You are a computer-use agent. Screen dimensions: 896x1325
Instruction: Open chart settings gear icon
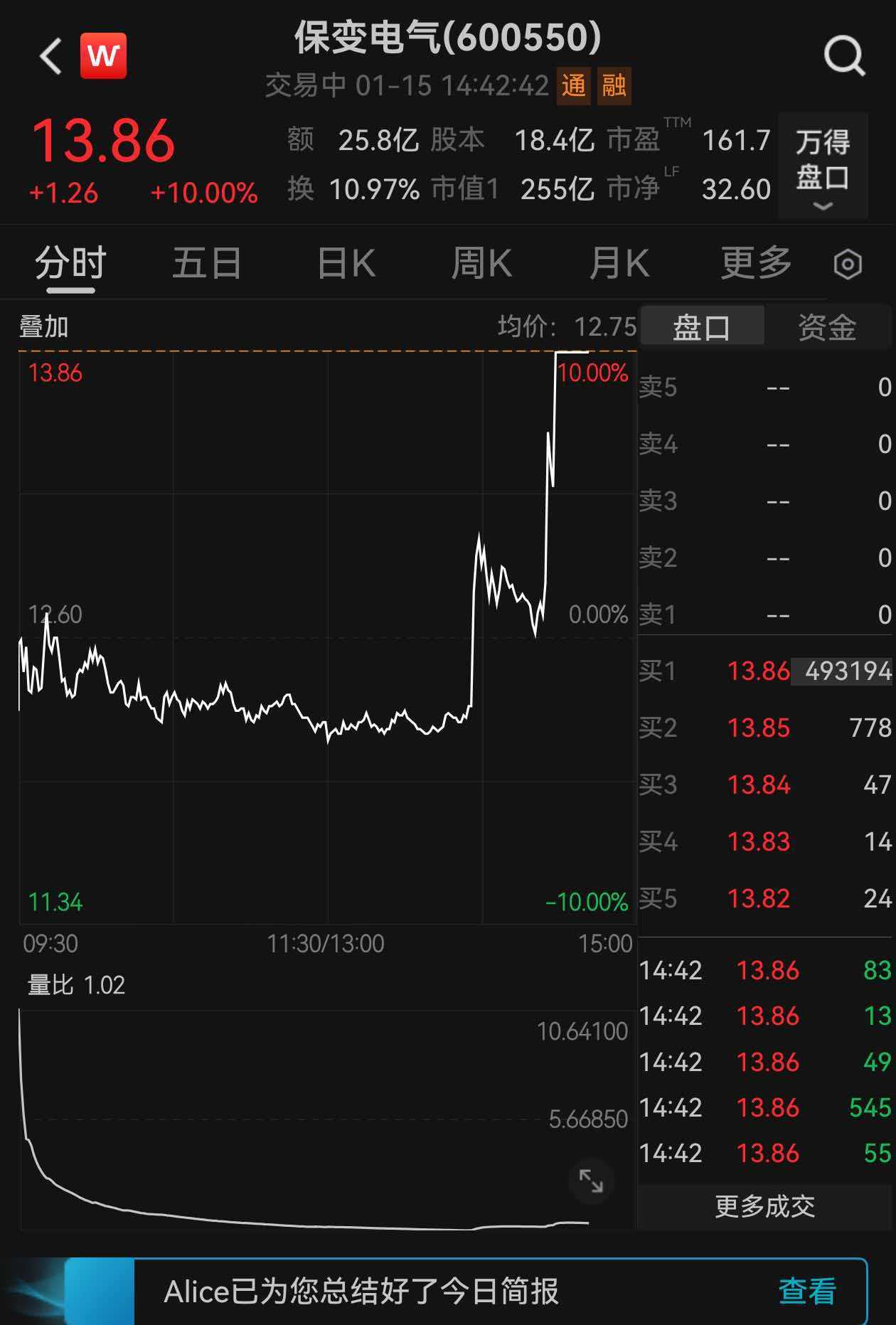point(848,265)
